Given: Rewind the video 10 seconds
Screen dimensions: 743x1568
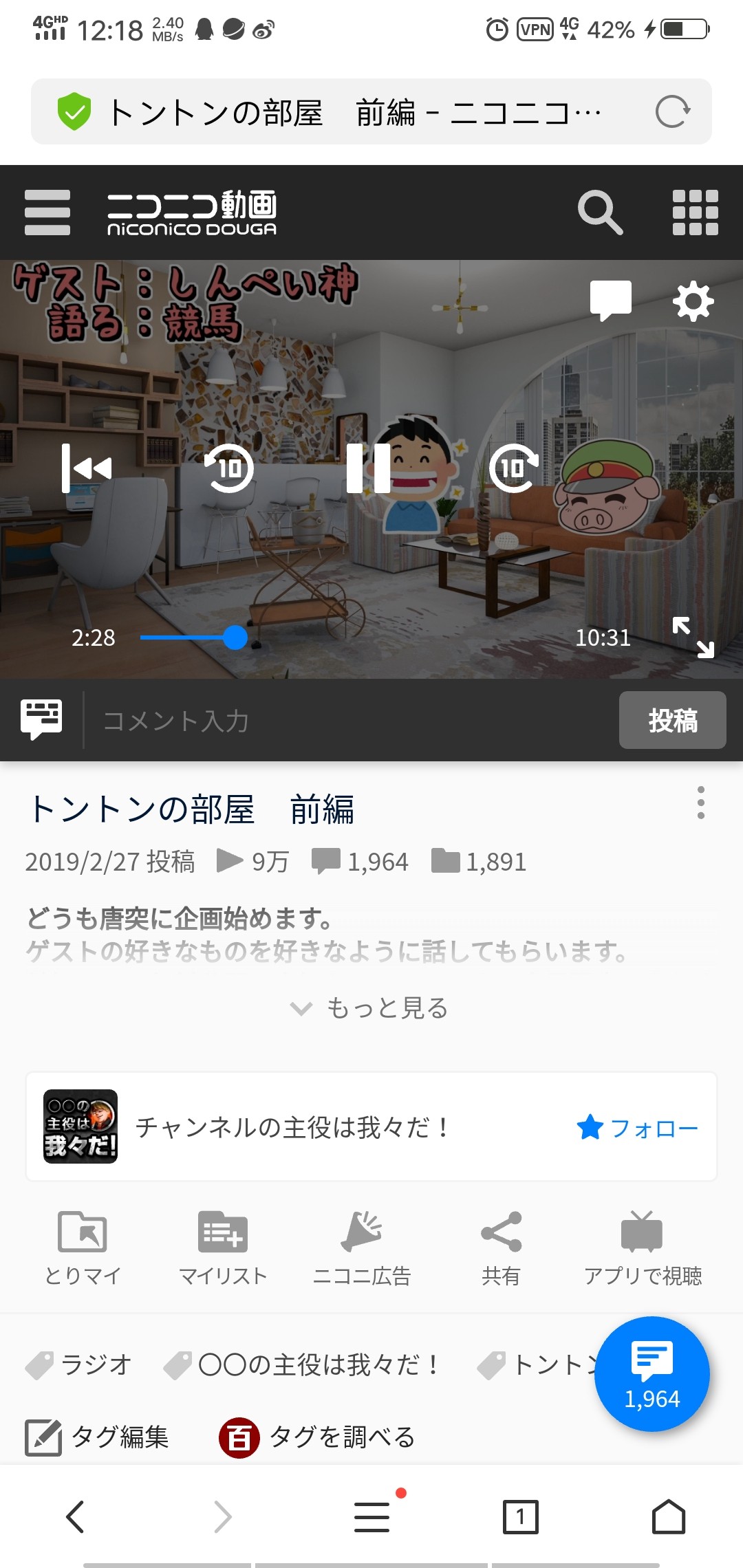Looking at the screenshot, I should tap(229, 468).
